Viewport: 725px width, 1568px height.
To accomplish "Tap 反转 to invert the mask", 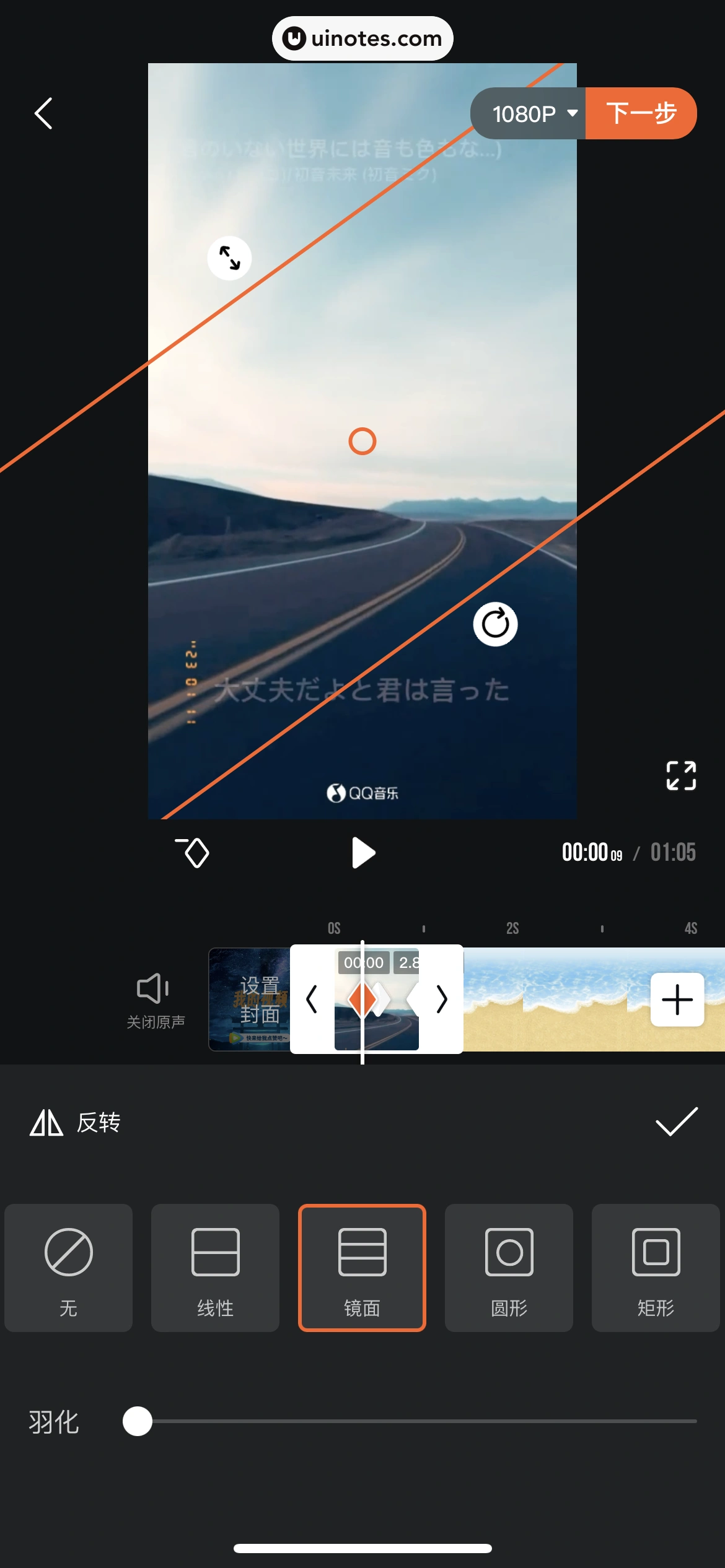I will click(76, 1122).
